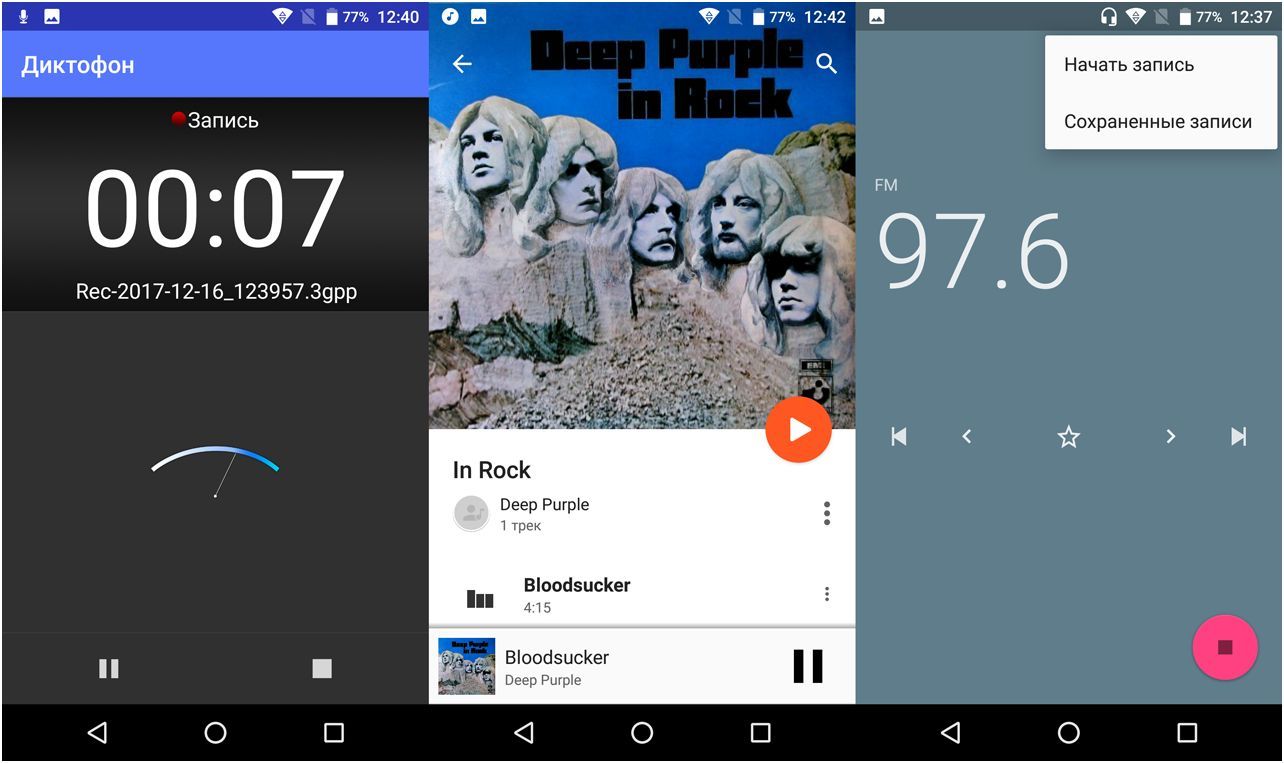Viewport: 1284px width, 763px height.
Task: Play the In Rock album with orange button
Action: pyautogui.click(x=798, y=430)
